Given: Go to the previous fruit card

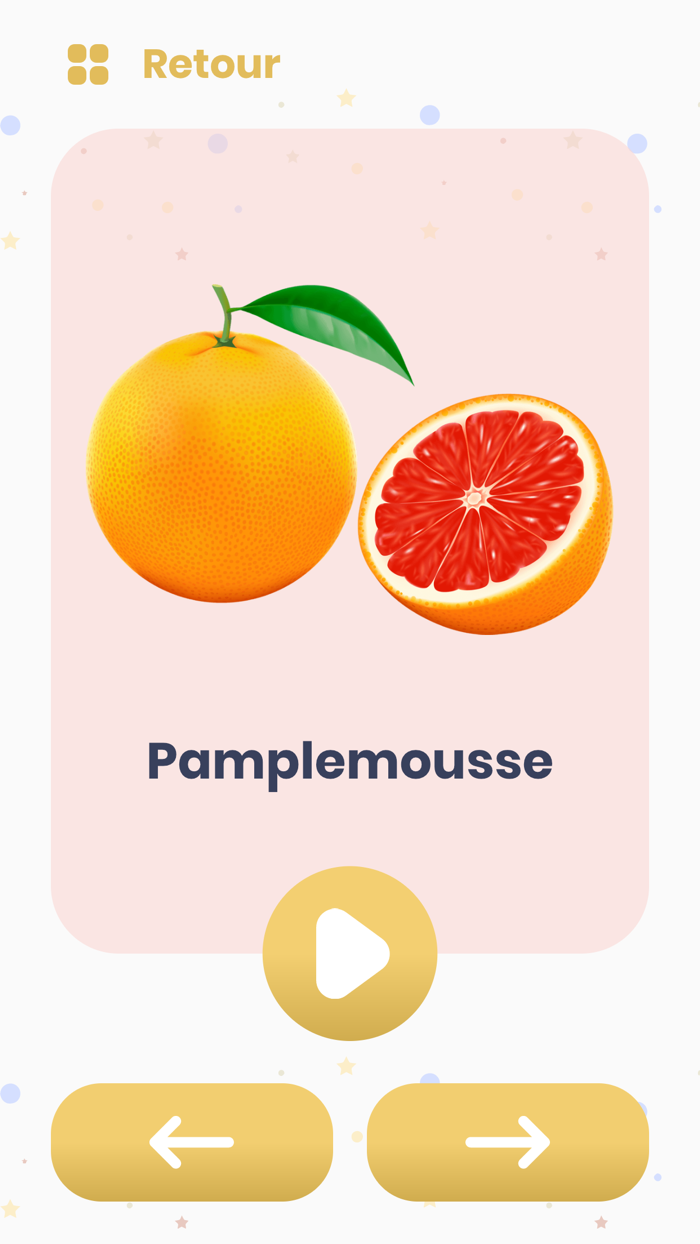Looking at the screenshot, I should 192,1142.
